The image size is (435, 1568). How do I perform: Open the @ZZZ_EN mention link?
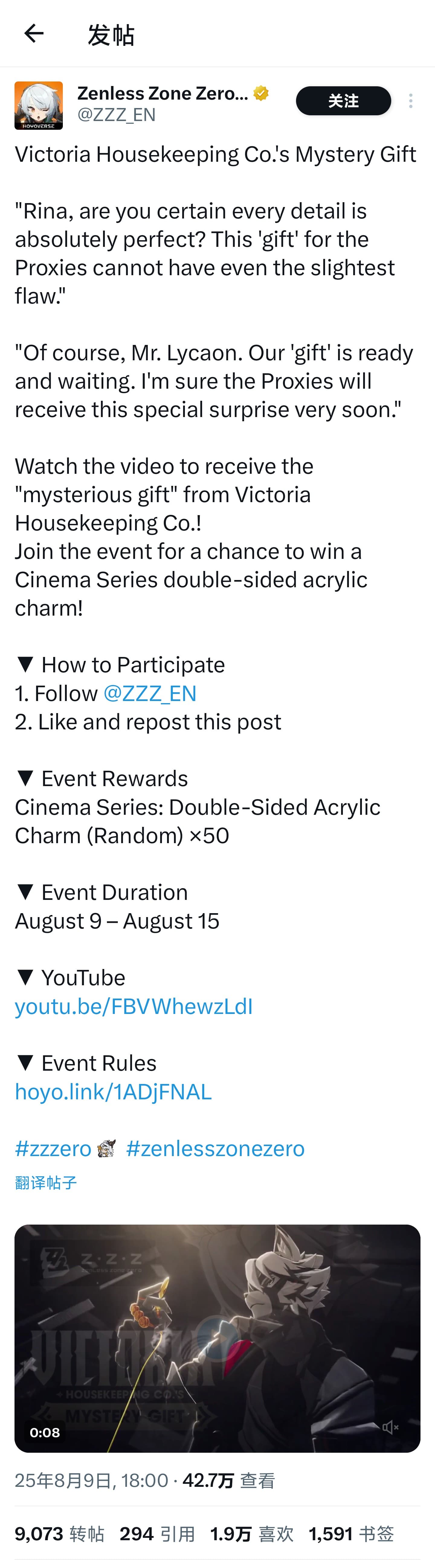pyautogui.click(x=150, y=693)
